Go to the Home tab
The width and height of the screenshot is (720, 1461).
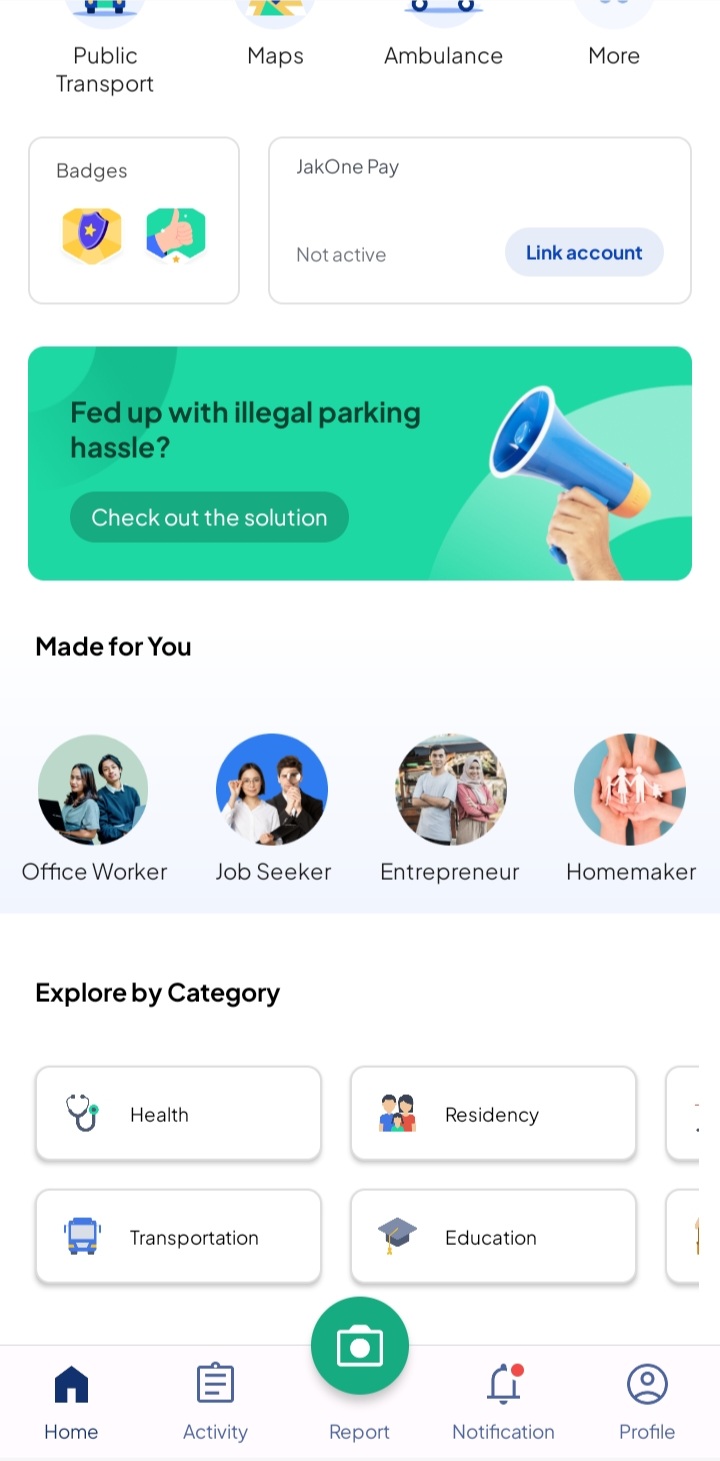[71, 1402]
